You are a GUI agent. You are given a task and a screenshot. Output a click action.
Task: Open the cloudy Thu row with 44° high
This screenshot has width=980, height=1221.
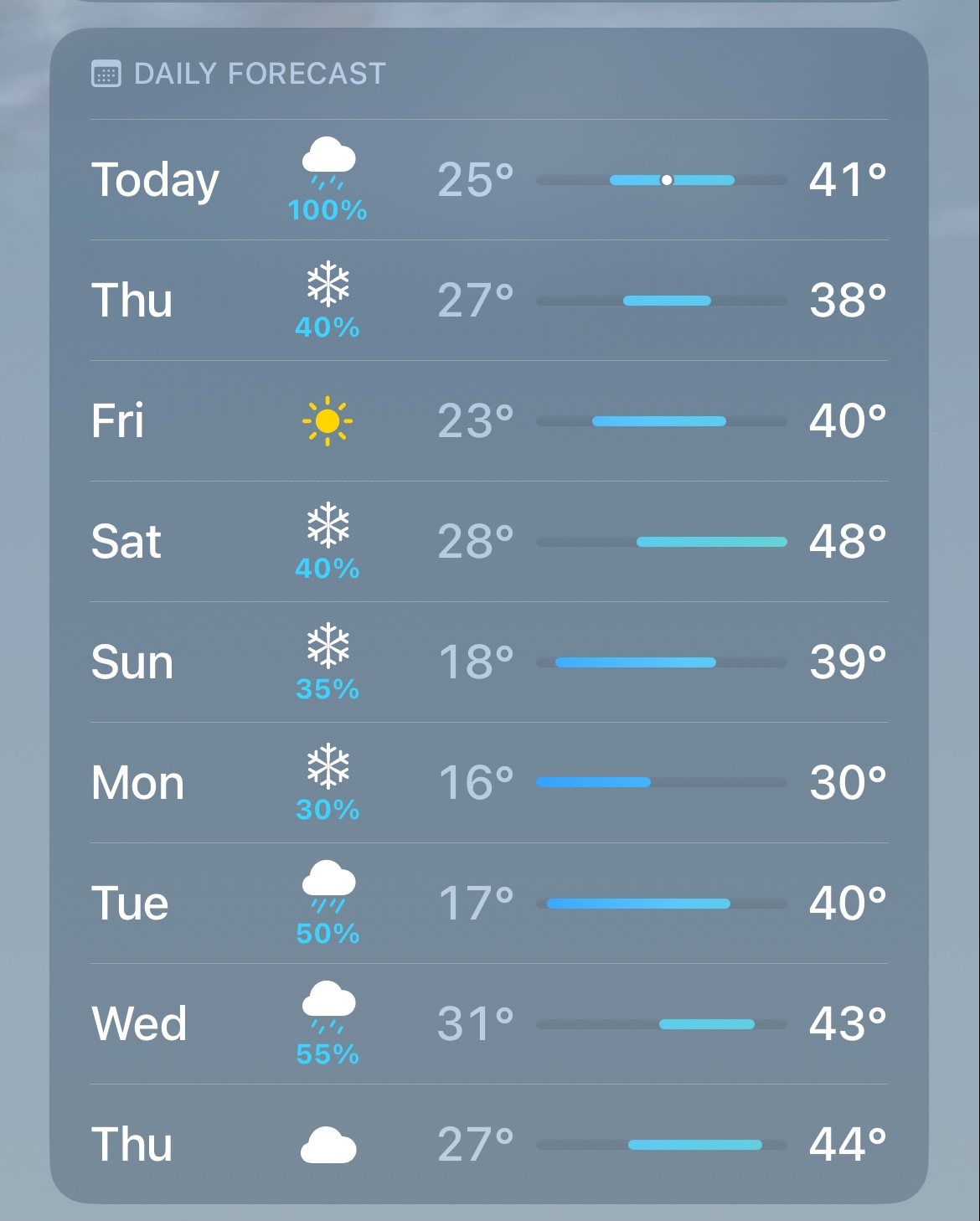coord(489,1144)
